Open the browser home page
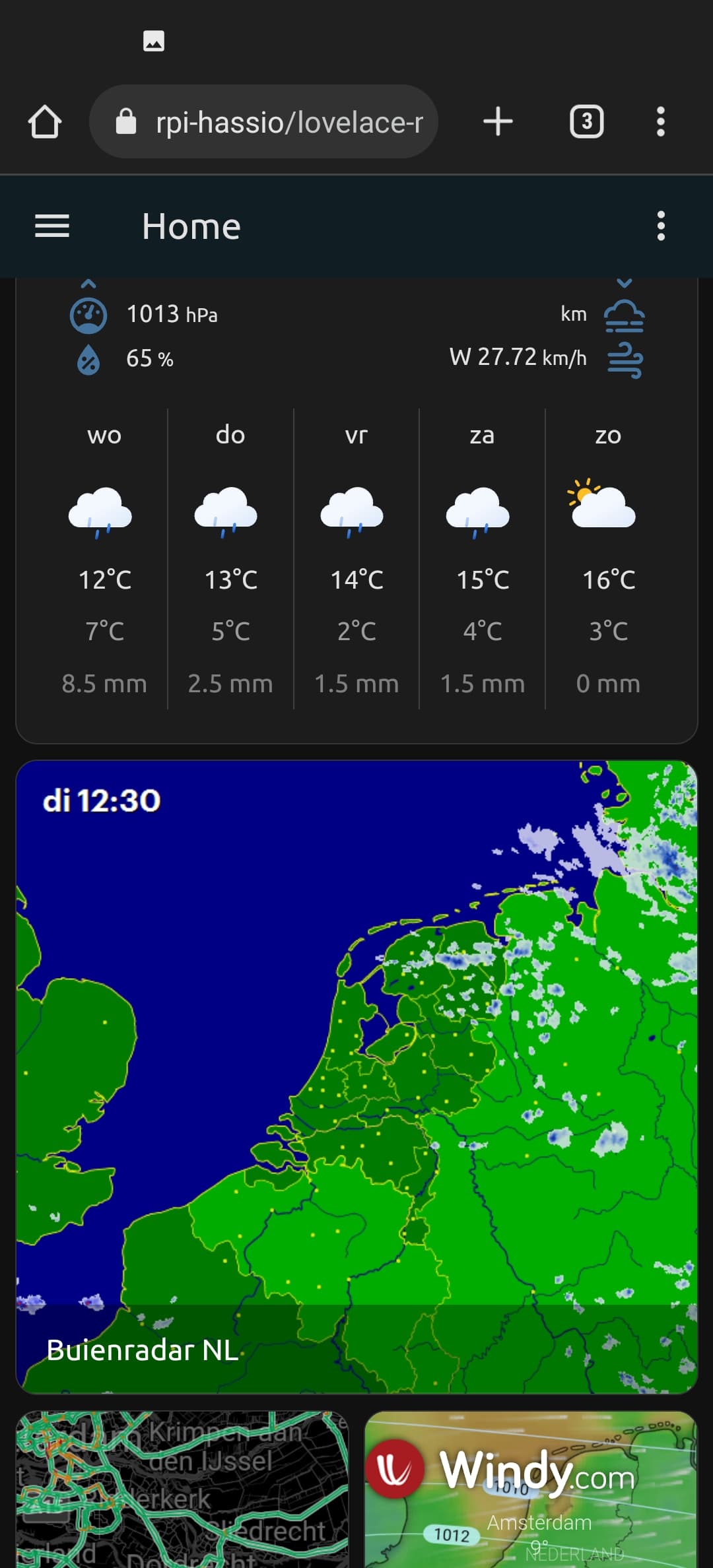Viewport: 713px width, 1568px height. (45, 122)
